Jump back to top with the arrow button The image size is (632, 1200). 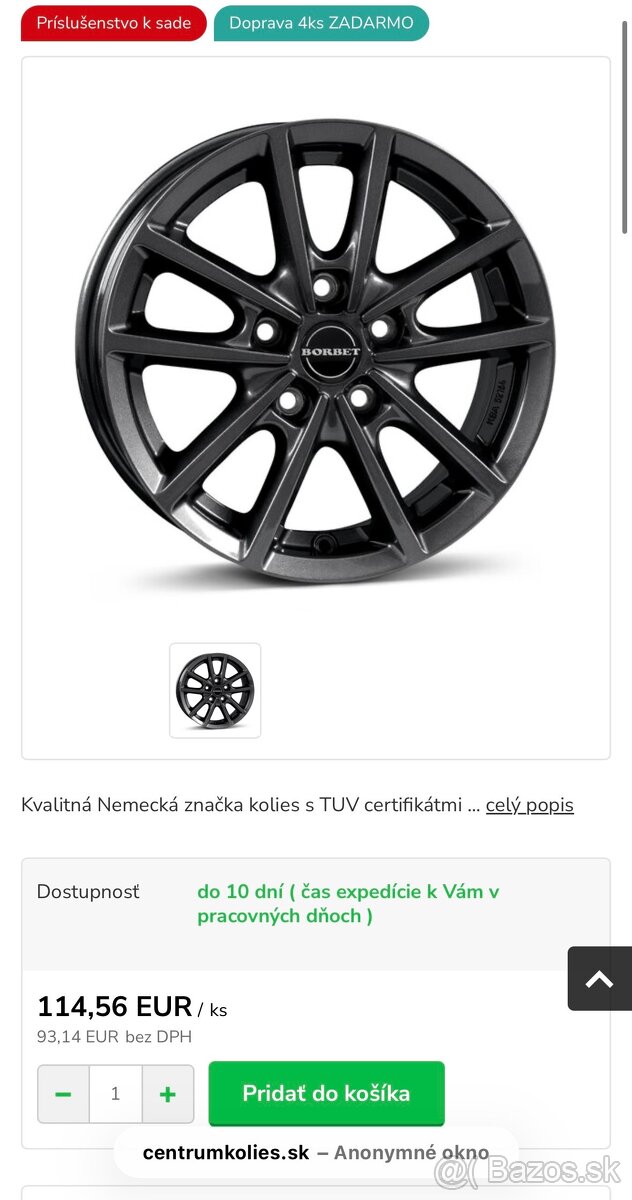click(x=599, y=979)
